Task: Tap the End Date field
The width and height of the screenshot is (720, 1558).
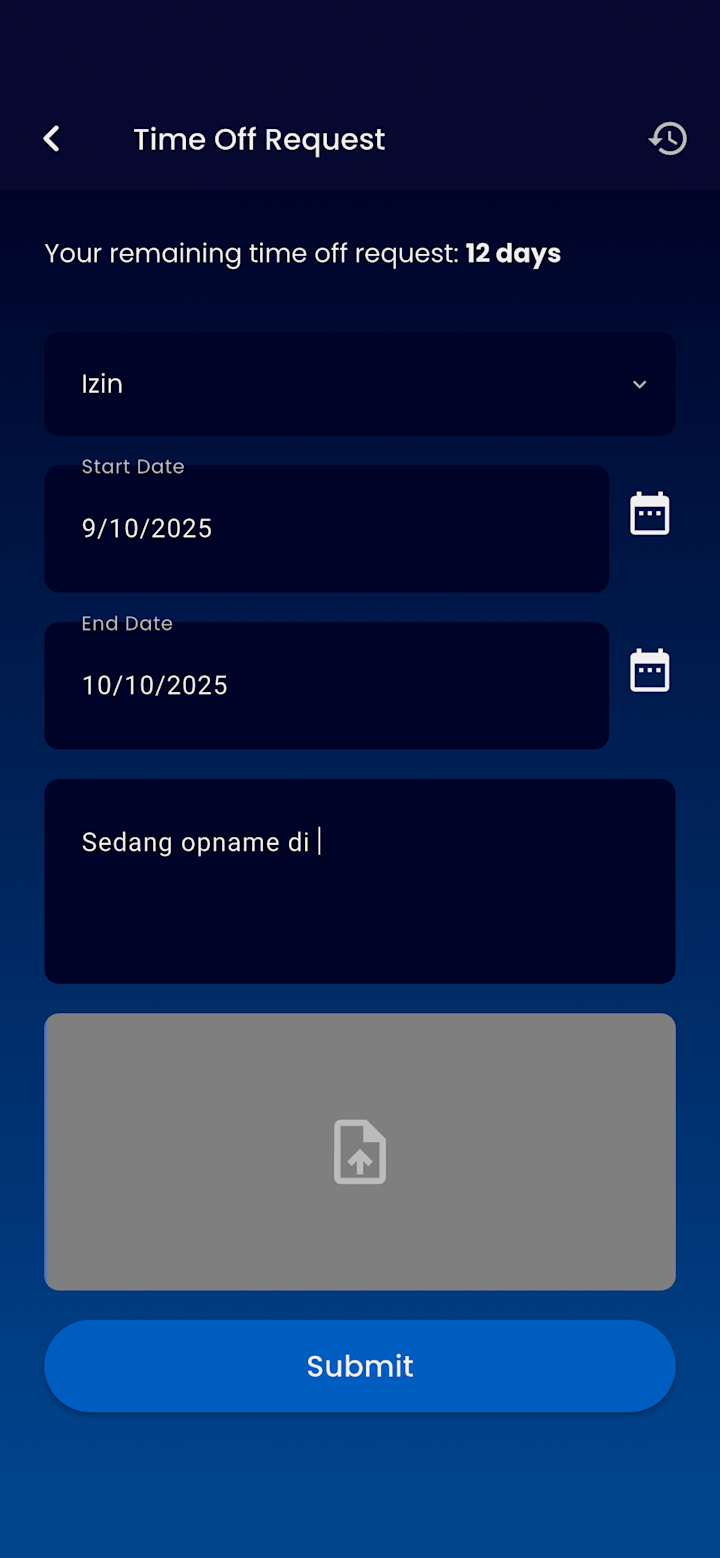Action: pos(326,685)
